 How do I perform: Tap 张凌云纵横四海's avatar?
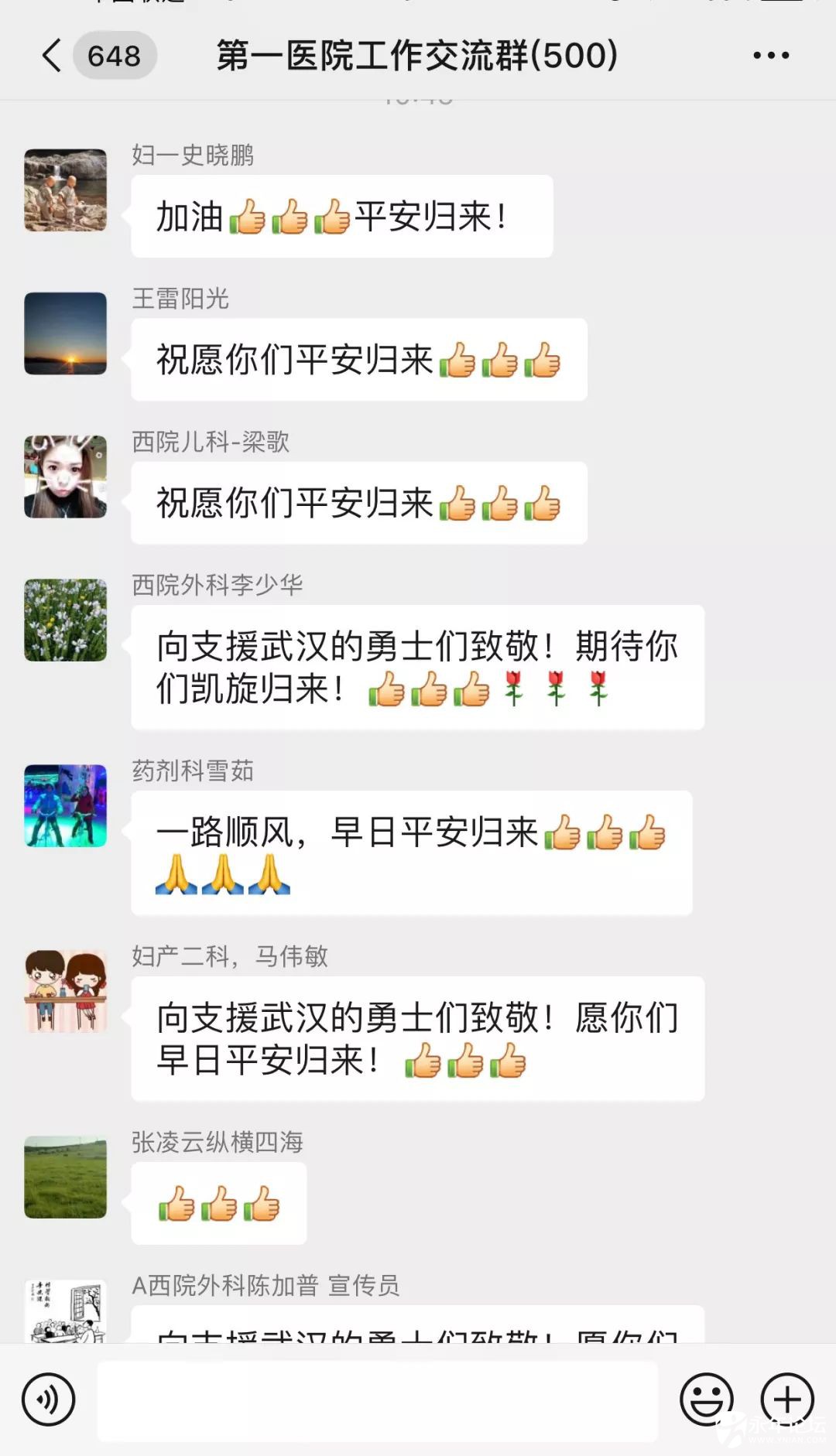coord(66,1177)
